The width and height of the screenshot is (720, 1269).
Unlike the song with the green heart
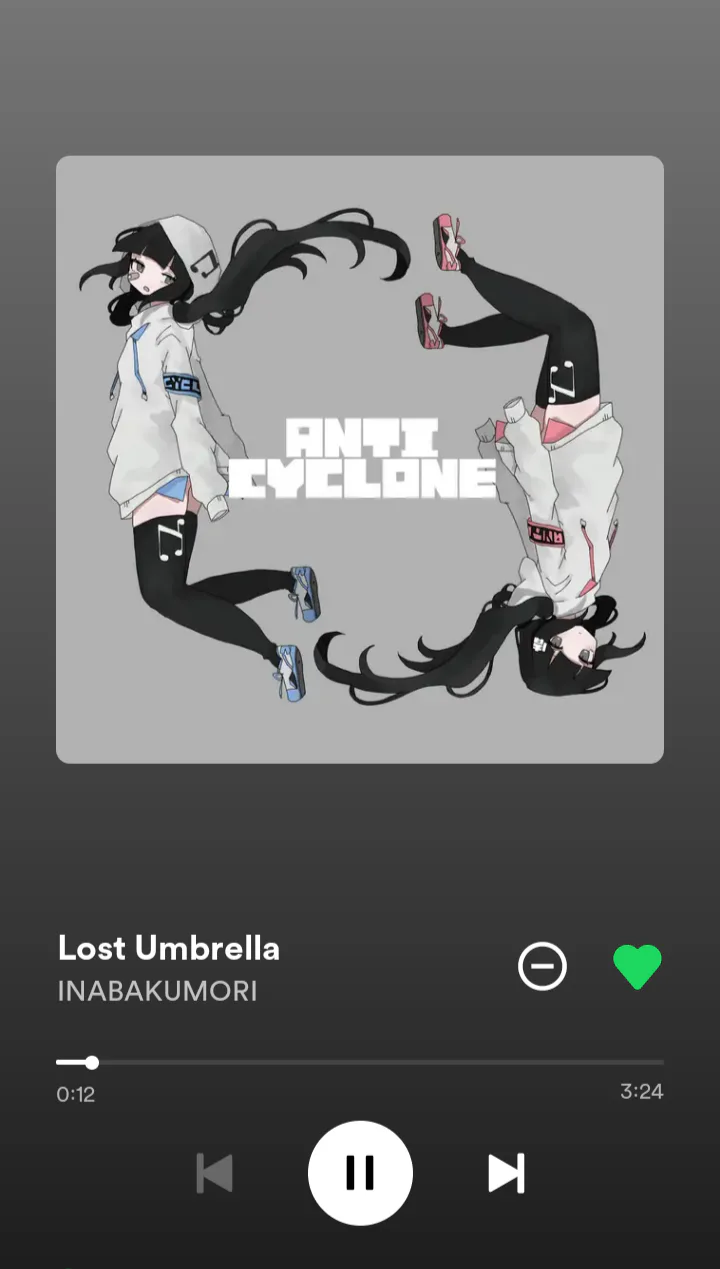(x=637, y=967)
